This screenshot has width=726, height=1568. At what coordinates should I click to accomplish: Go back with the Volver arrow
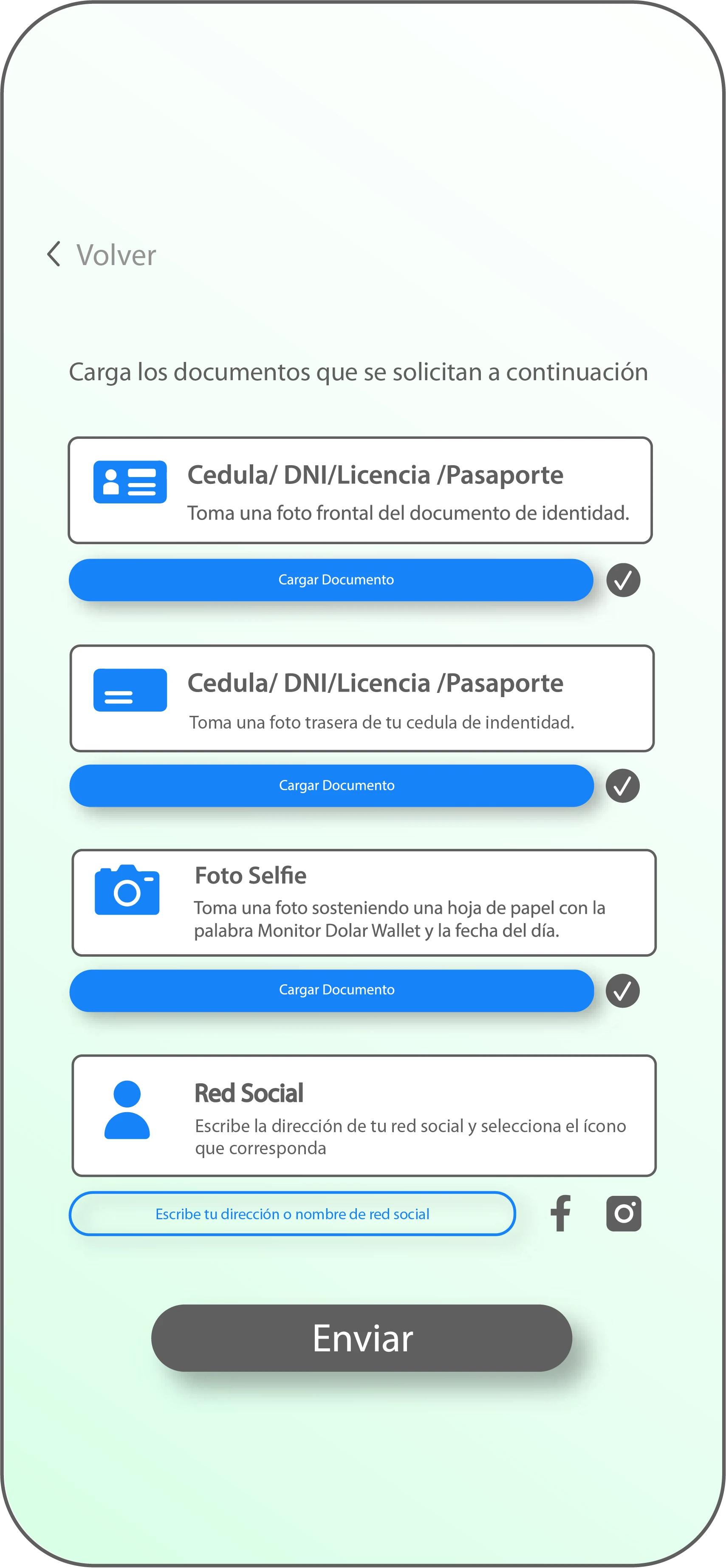click(x=54, y=254)
